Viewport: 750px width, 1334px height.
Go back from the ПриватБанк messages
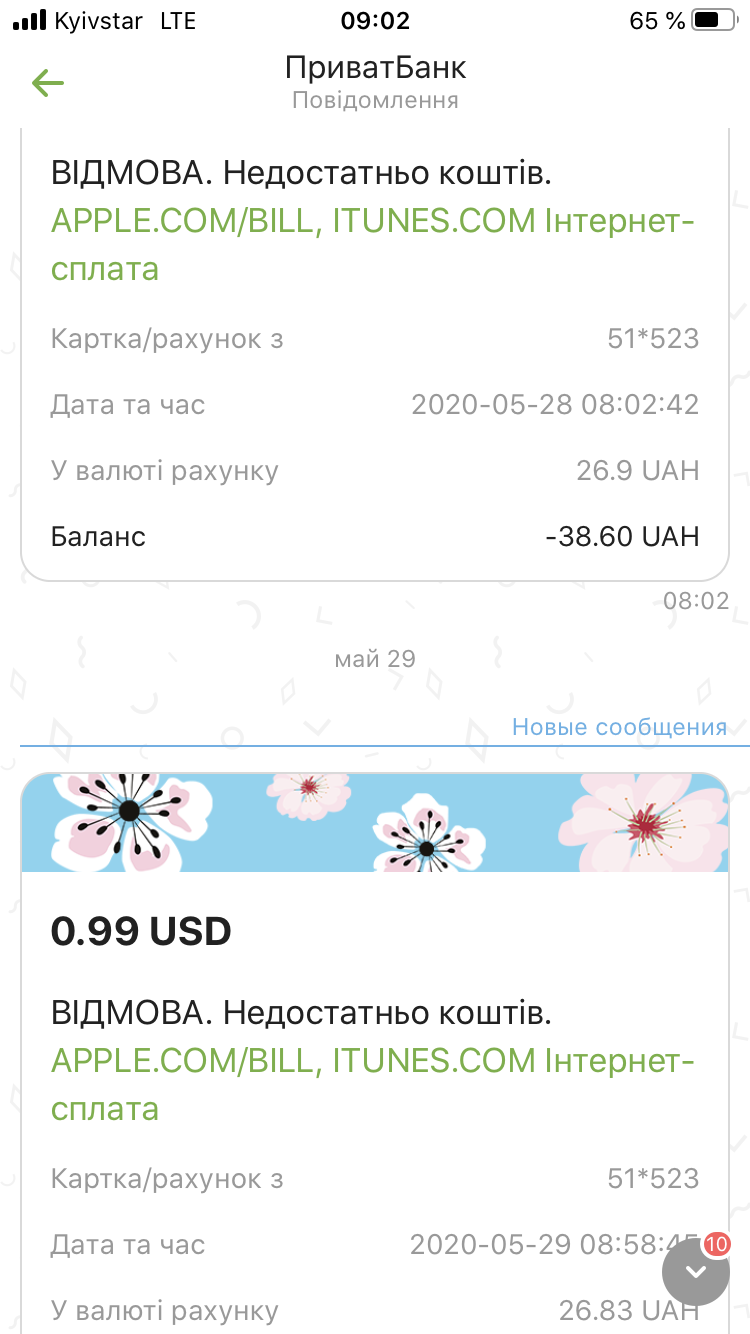[x=48, y=83]
